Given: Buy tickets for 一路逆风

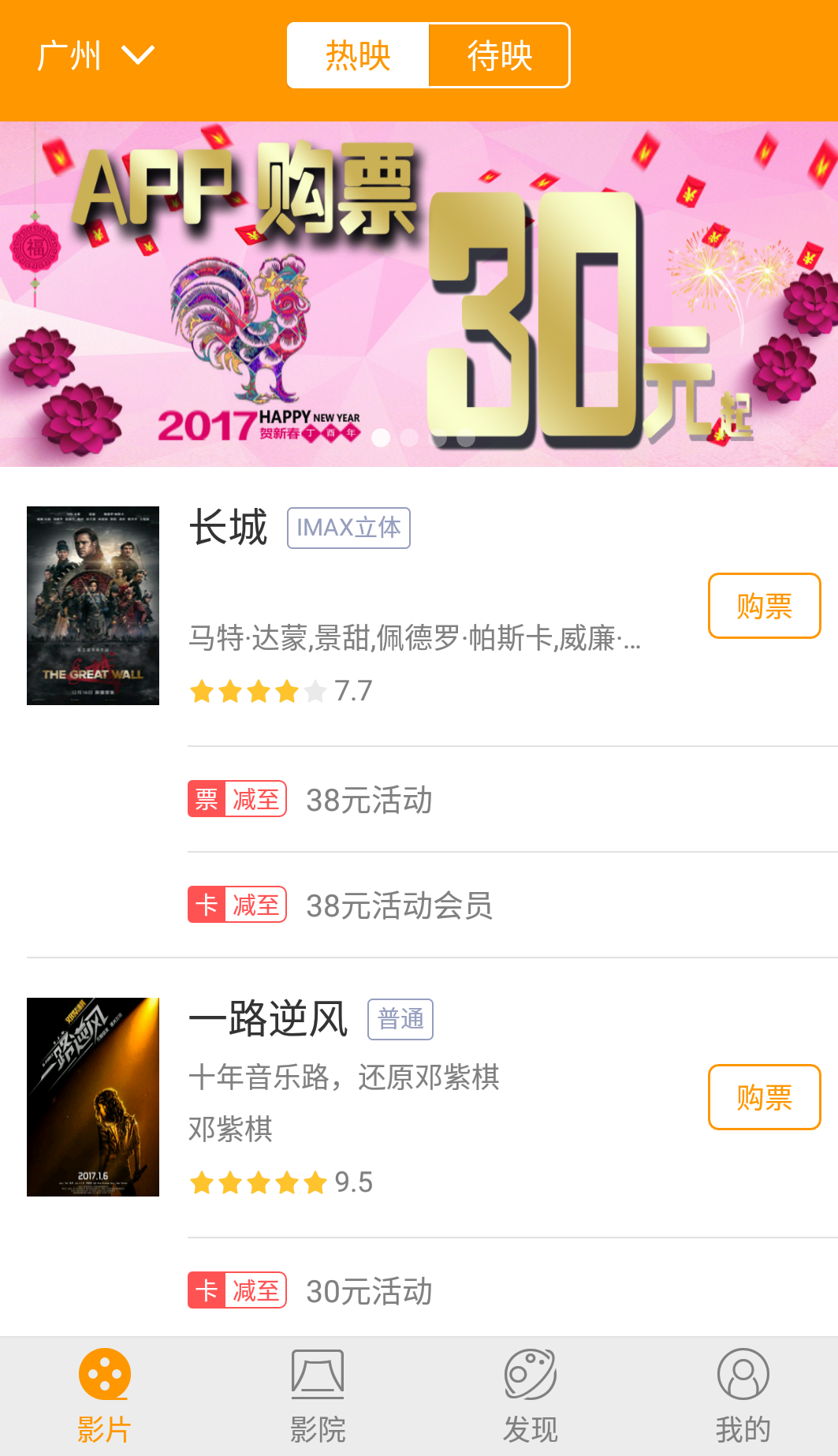Looking at the screenshot, I should (763, 1097).
